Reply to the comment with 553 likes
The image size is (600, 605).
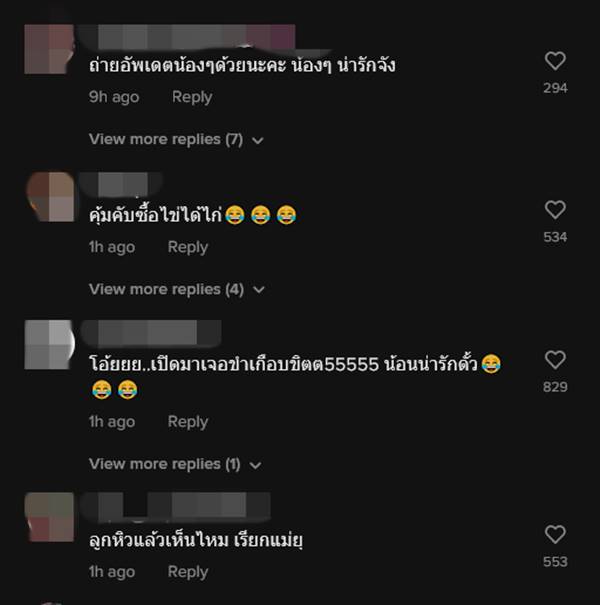[187, 572]
